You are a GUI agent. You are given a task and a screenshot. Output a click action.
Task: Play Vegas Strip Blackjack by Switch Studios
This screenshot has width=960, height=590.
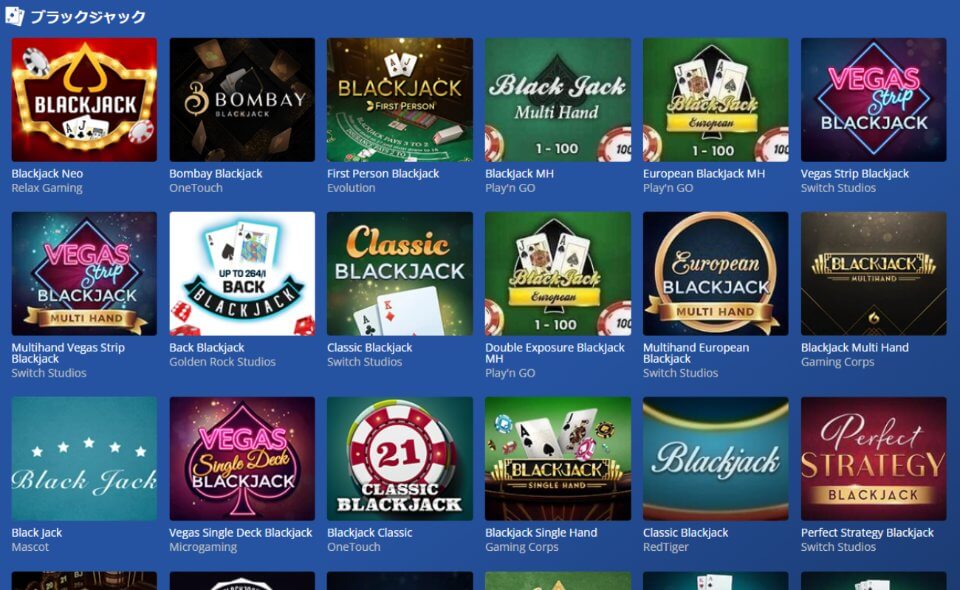pos(874,100)
